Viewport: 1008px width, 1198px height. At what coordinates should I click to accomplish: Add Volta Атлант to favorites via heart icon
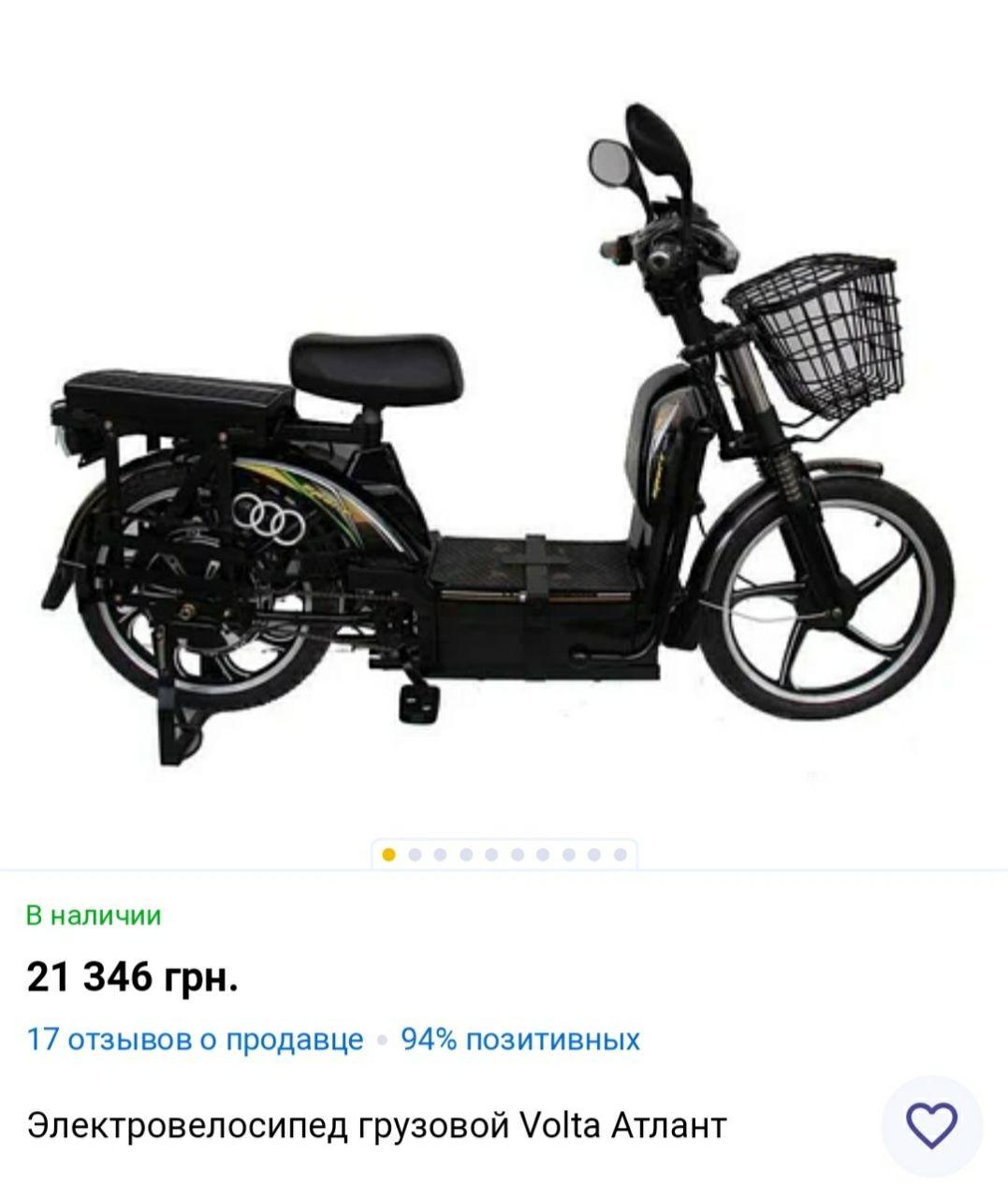(932, 1124)
